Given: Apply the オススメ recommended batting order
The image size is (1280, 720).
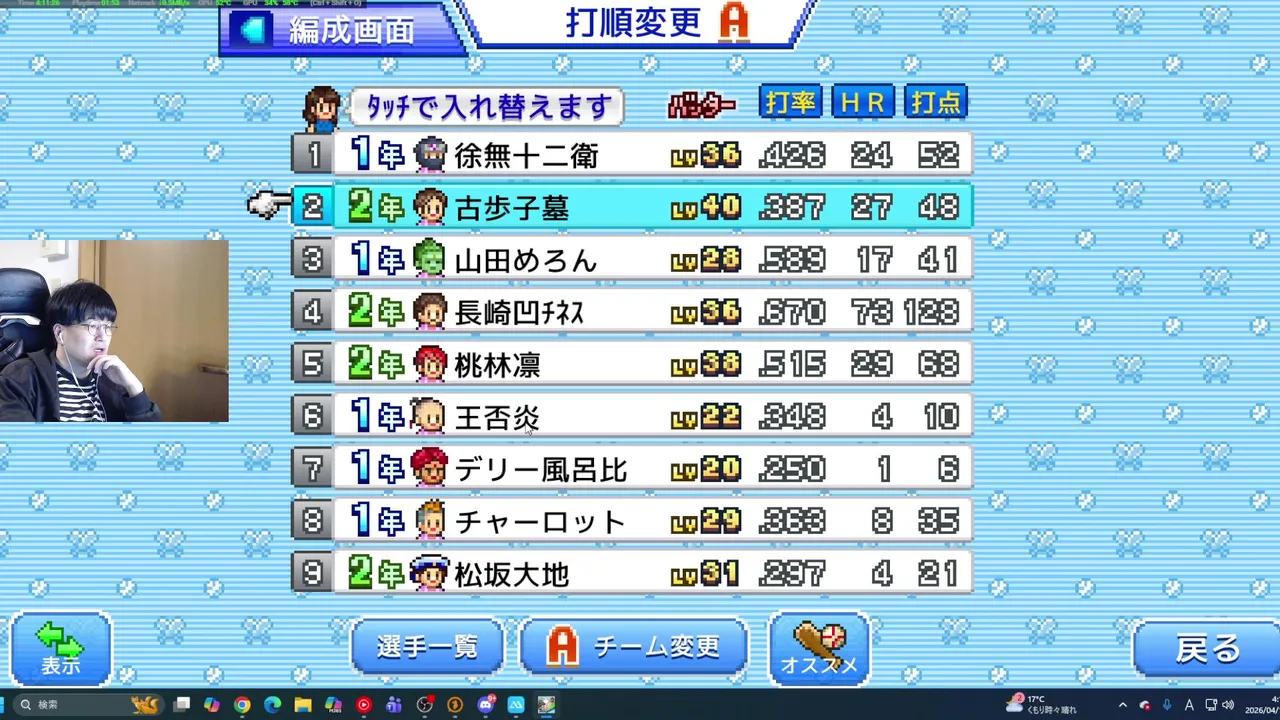Looking at the screenshot, I should point(819,649).
